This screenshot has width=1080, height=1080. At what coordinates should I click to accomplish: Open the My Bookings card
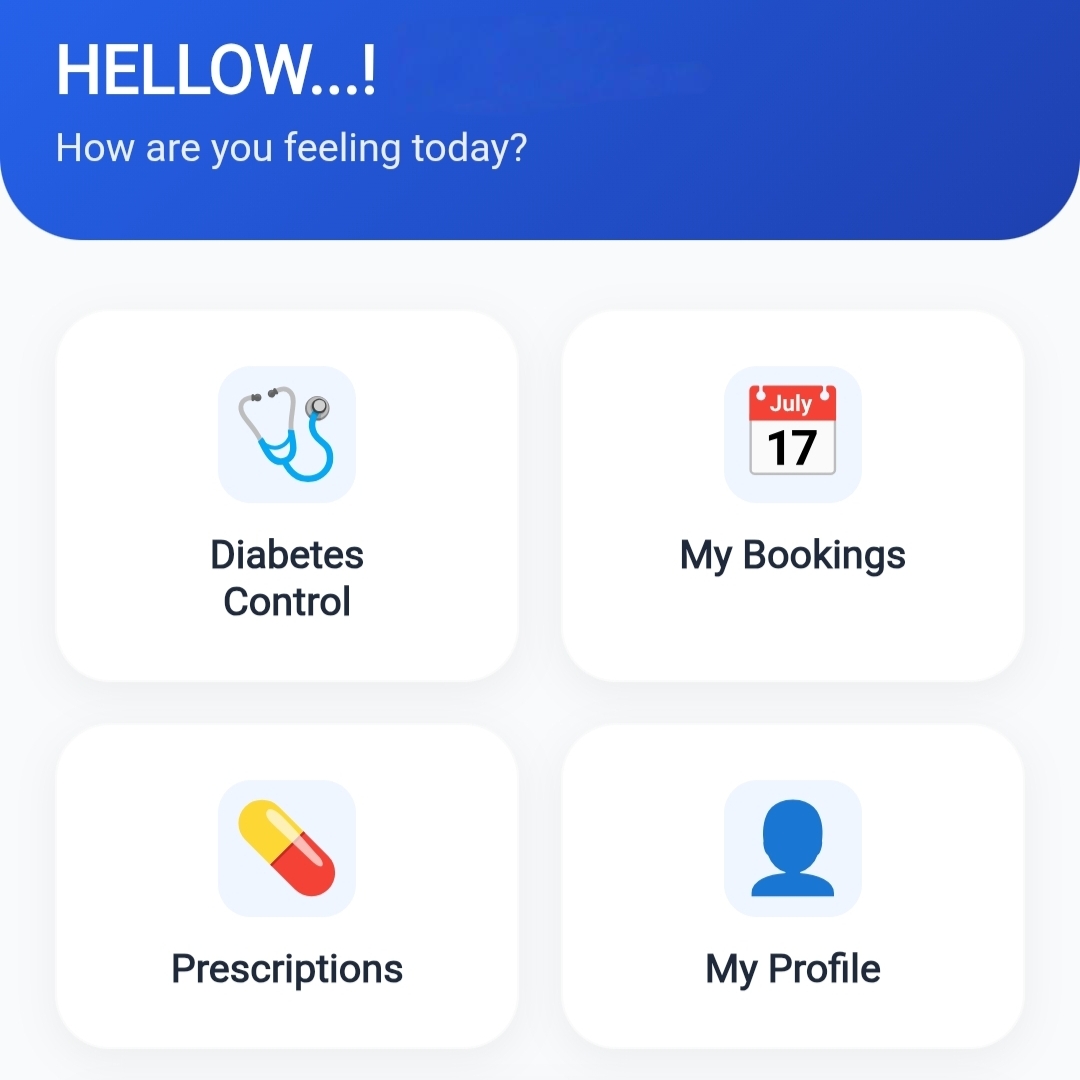pyautogui.click(x=793, y=496)
